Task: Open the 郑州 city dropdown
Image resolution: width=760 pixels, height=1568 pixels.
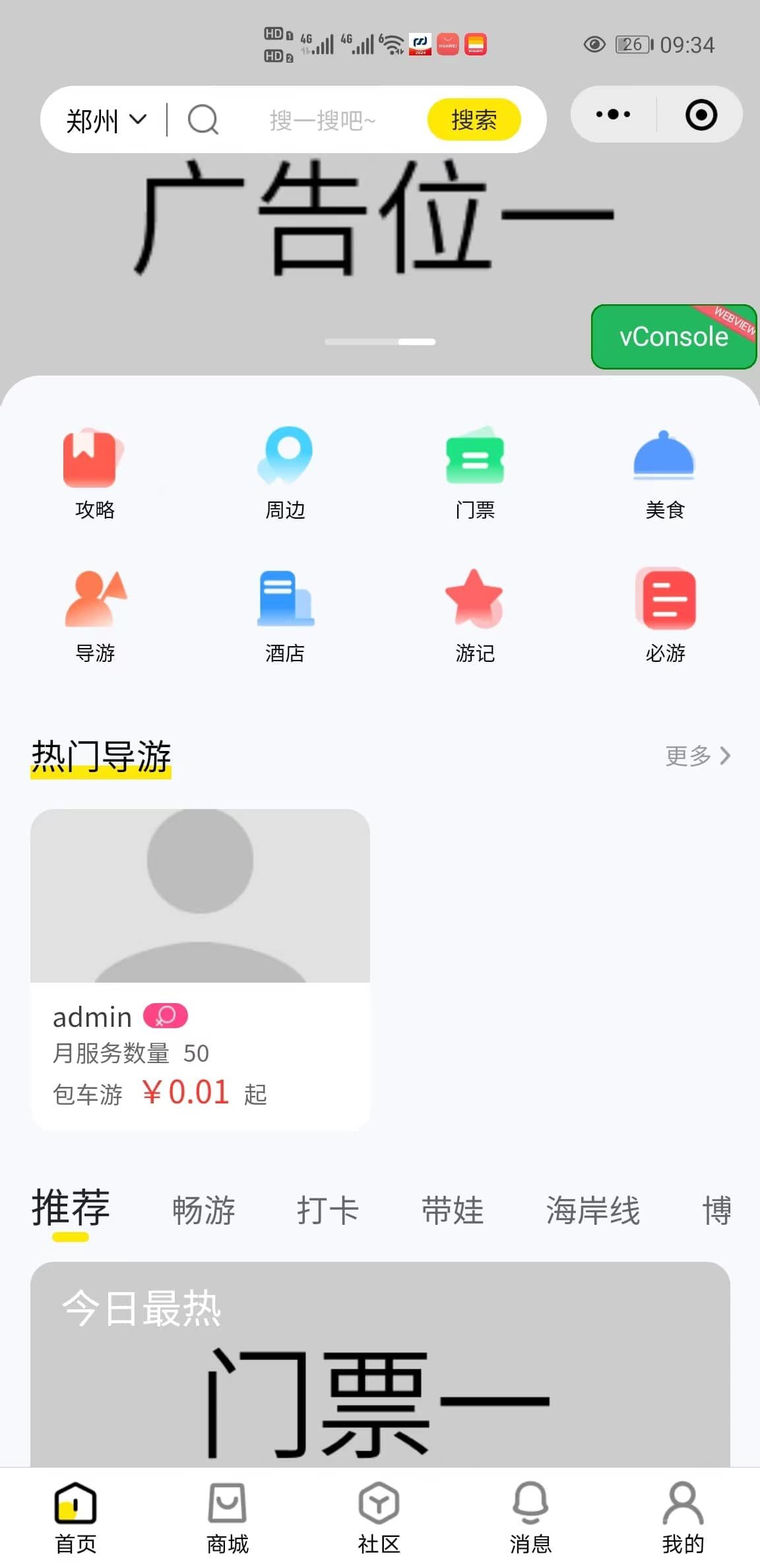Action: coord(106,121)
